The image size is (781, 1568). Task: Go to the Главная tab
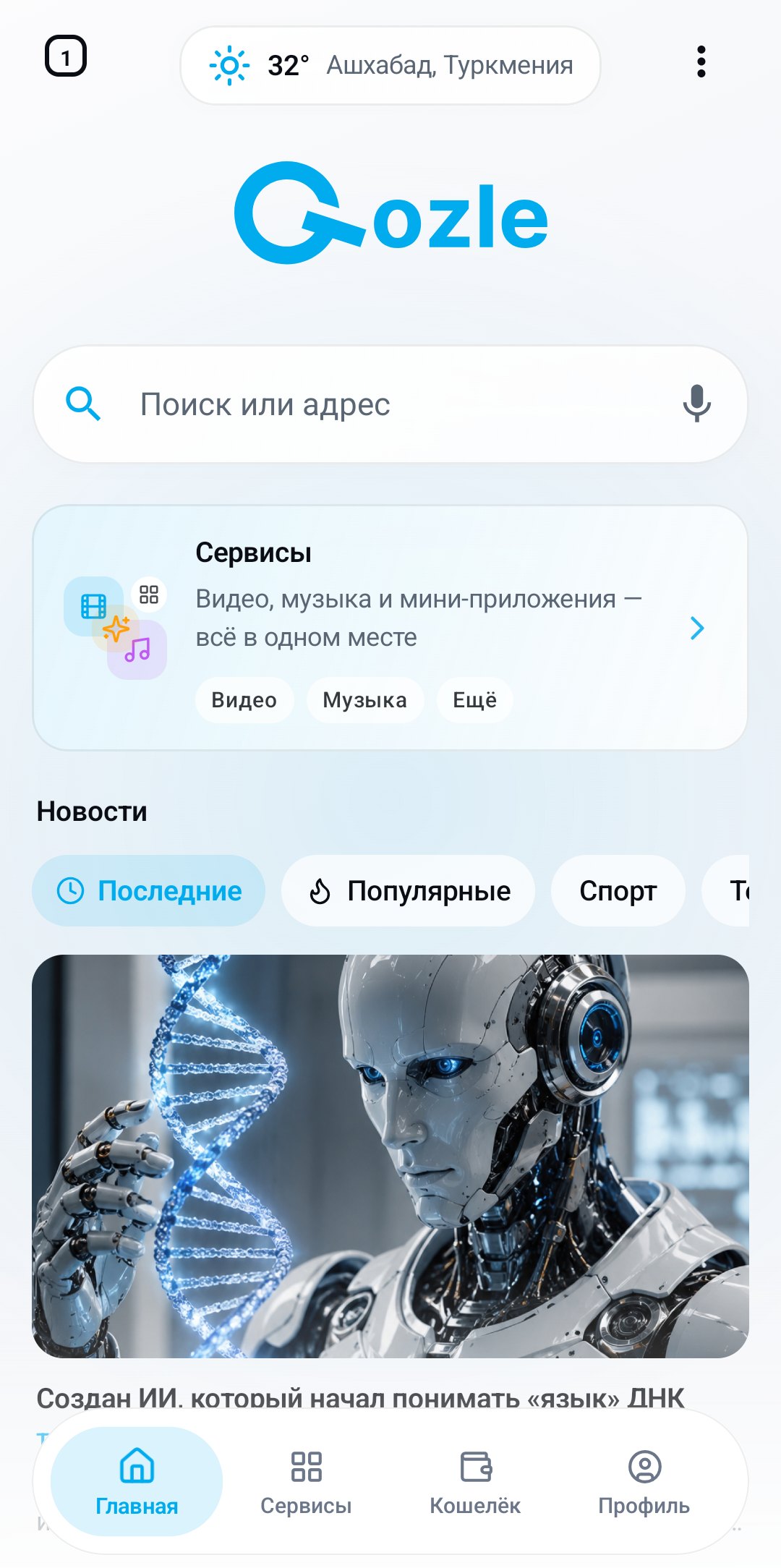[x=137, y=1481]
